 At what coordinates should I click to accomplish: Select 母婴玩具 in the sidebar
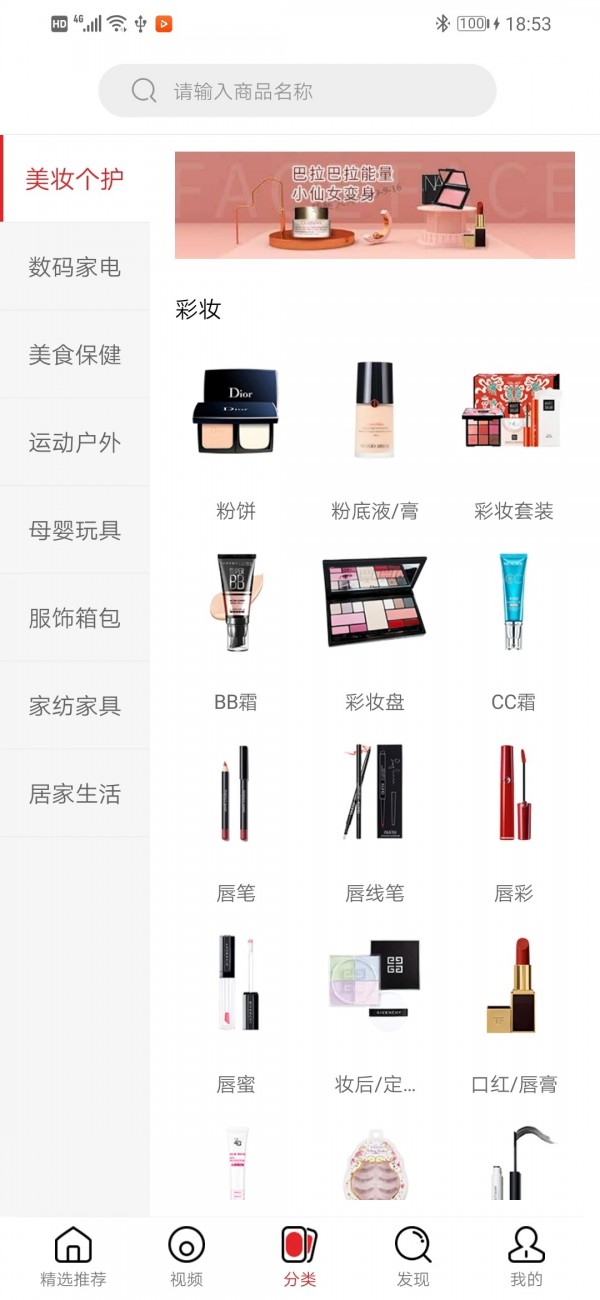(75, 531)
